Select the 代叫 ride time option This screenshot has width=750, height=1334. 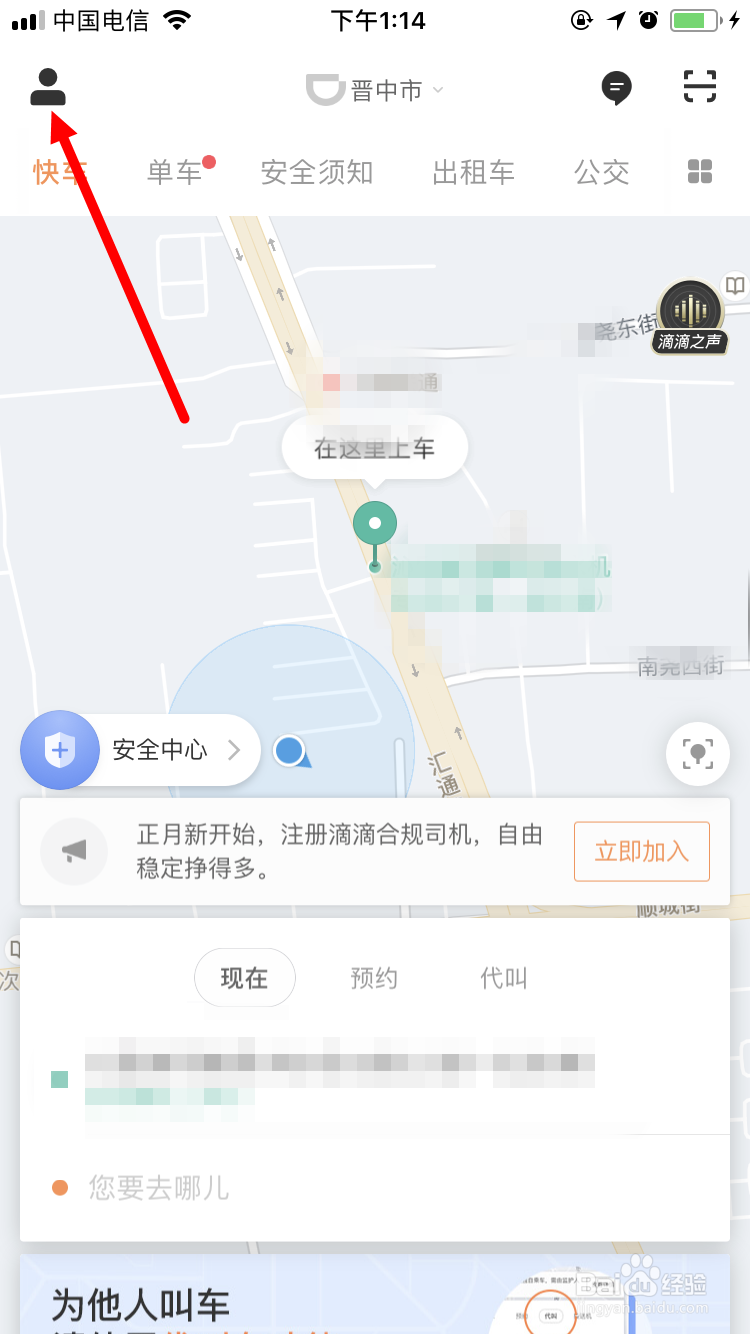coord(503,978)
